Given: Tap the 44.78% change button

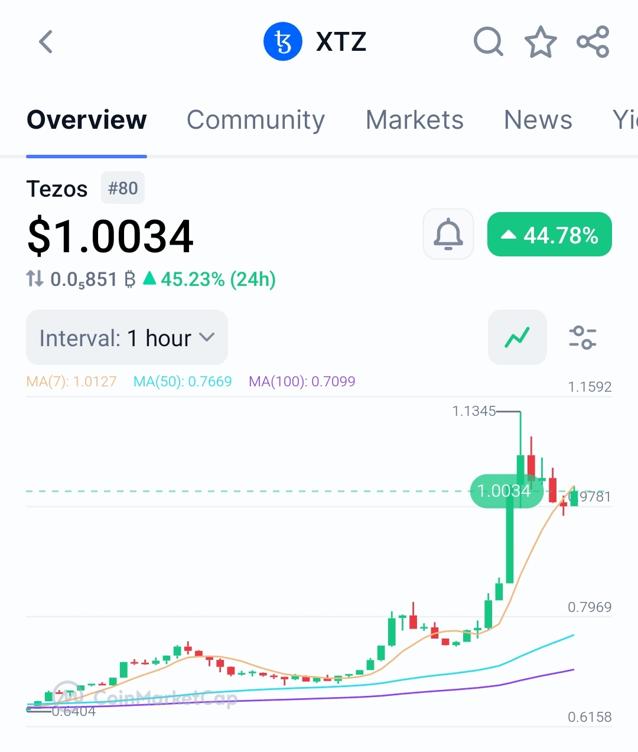Looking at the screenshot, I should (549, 235).
